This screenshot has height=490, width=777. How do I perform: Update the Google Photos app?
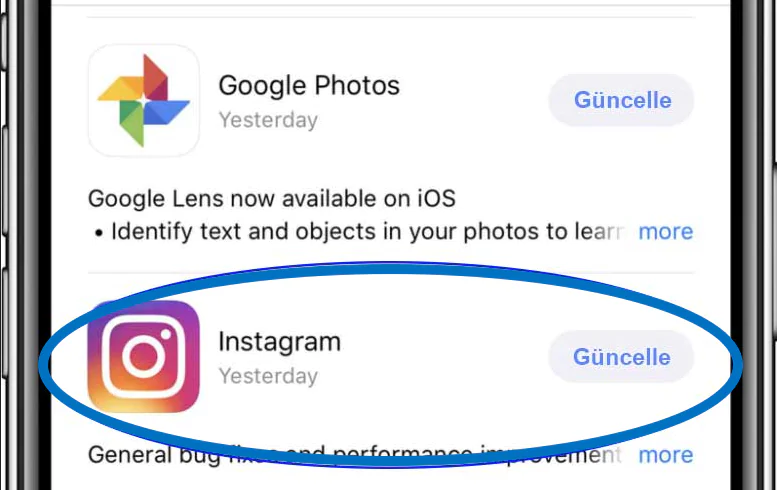(621, 100)
